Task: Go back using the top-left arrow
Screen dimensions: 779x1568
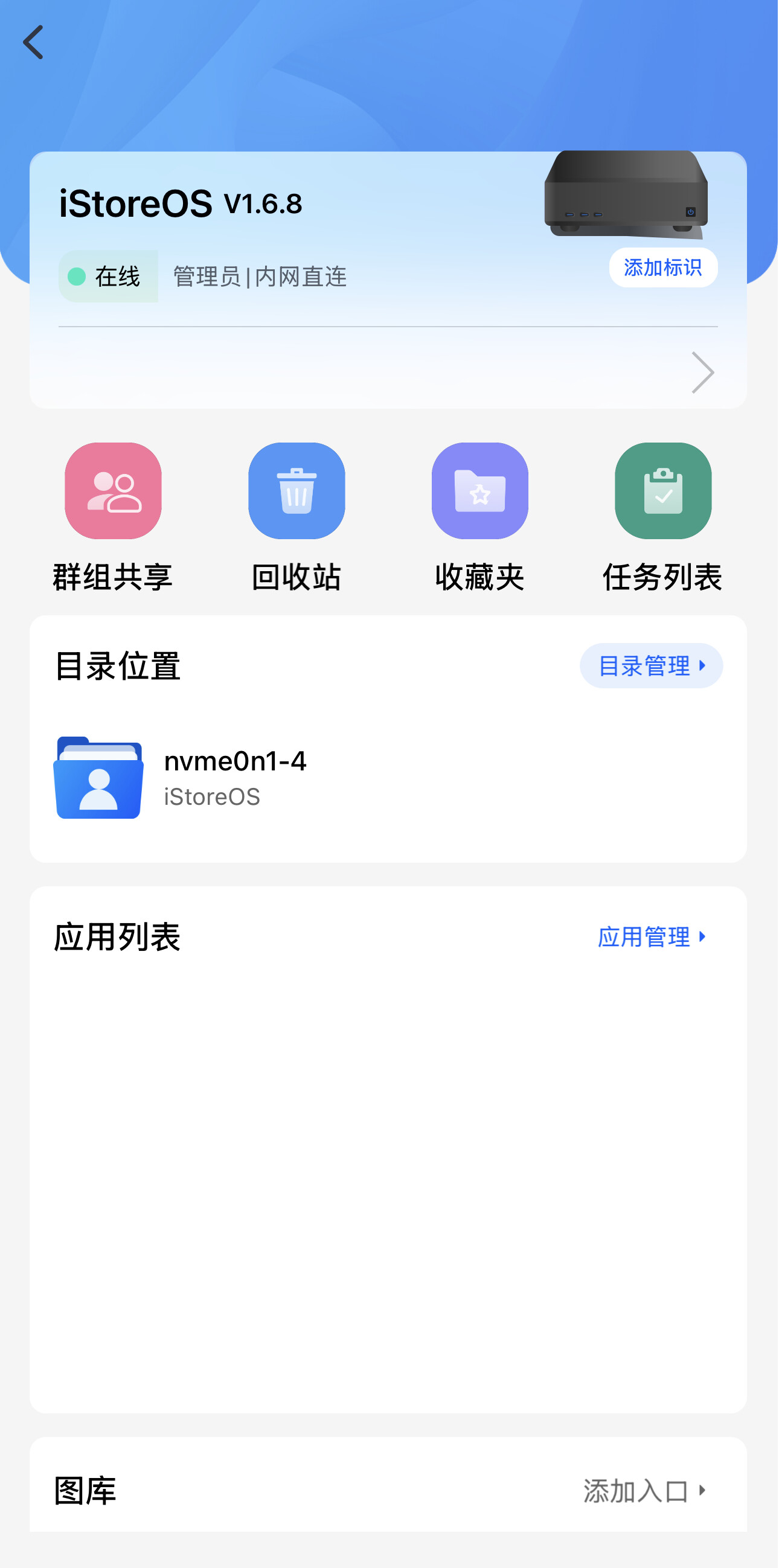Action: tap(33, 42)
